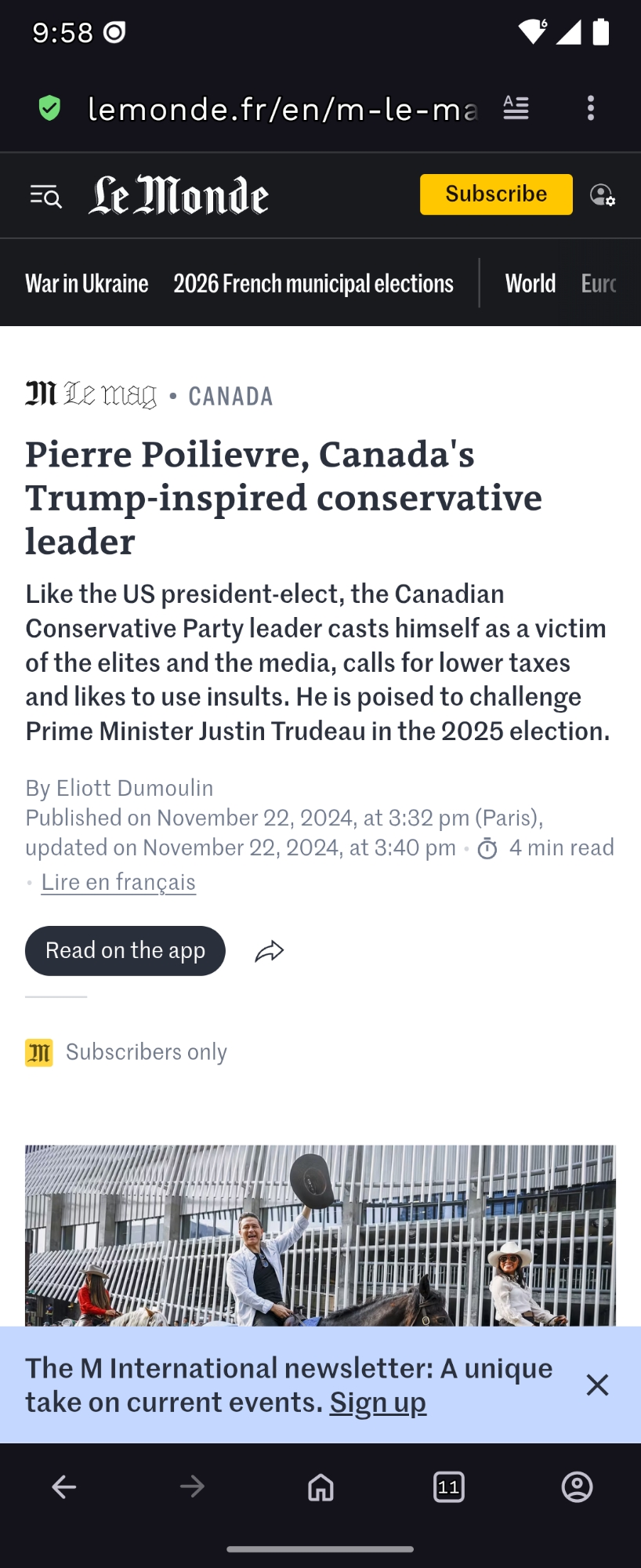
Task: Switch to the World section
Action: tap(531, 283)
